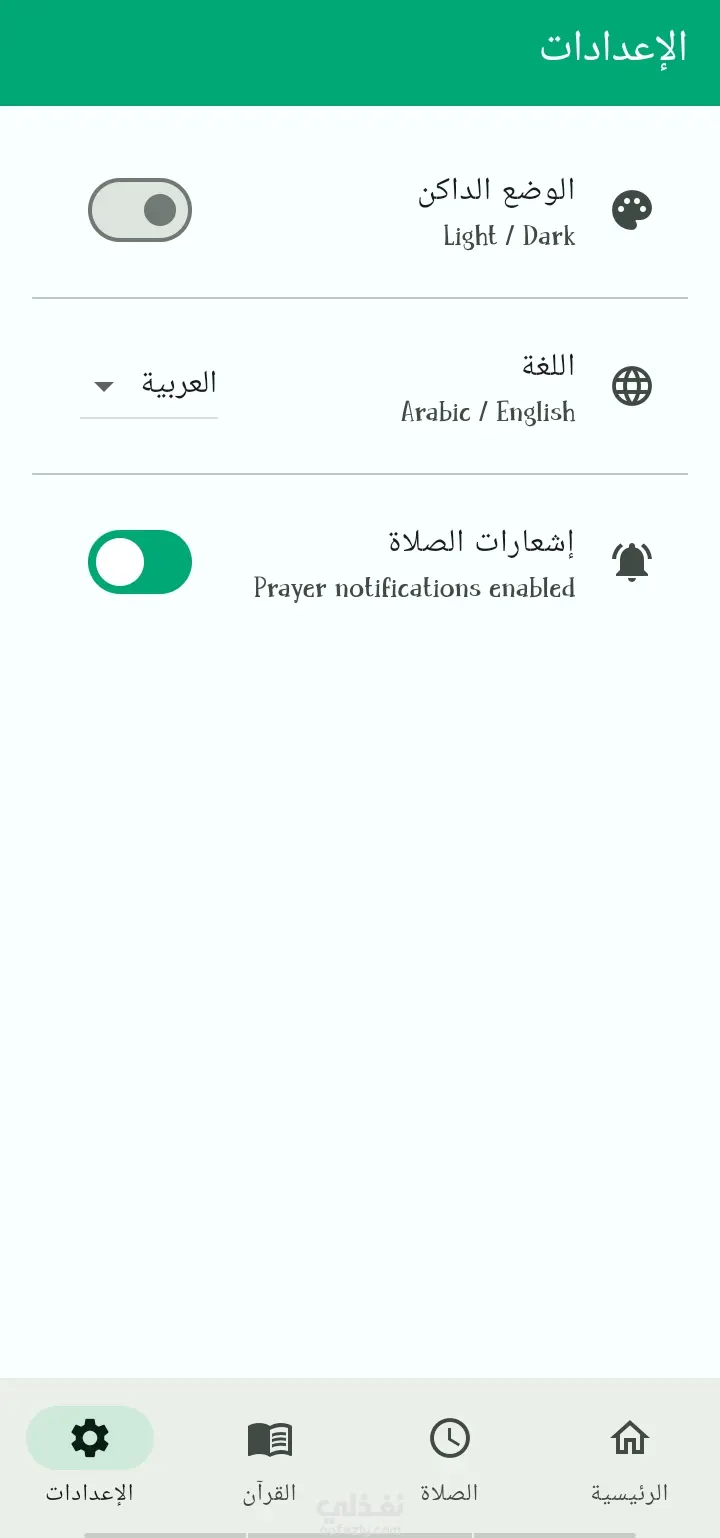Switch to the الرئيسية home tab
720x1538 pixels.
click(629, 1457)
